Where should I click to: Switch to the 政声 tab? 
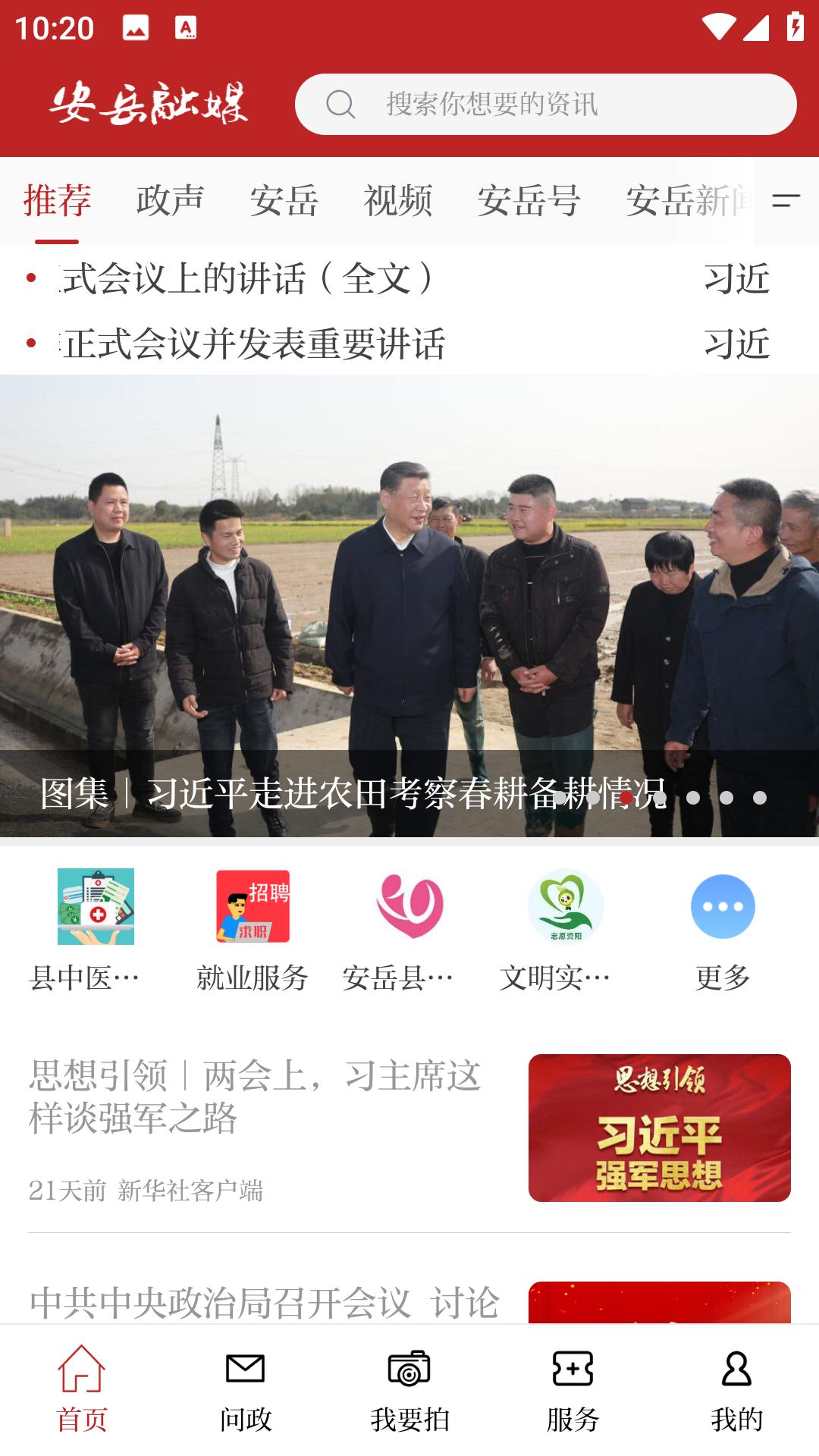[171, 201]
